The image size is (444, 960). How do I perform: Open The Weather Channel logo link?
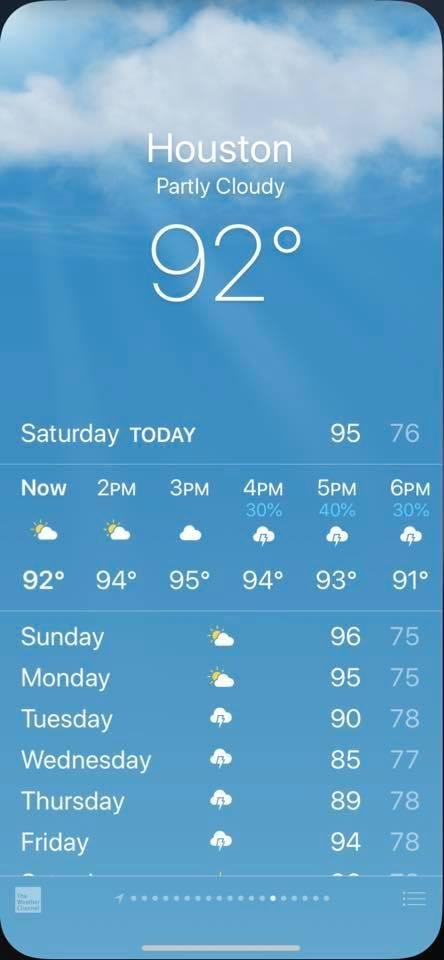(28, 899)
